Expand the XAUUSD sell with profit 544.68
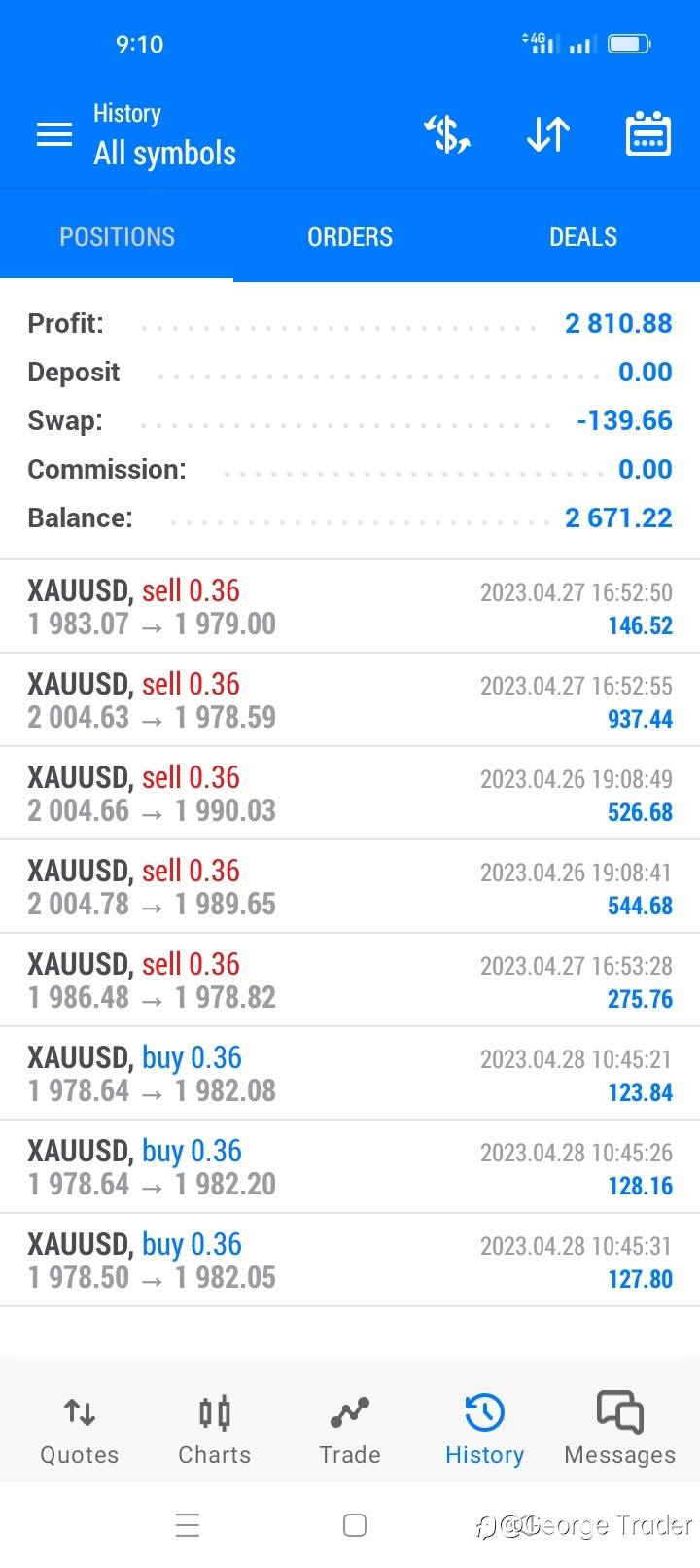The image size is (700, 1568). pos(350,887)
